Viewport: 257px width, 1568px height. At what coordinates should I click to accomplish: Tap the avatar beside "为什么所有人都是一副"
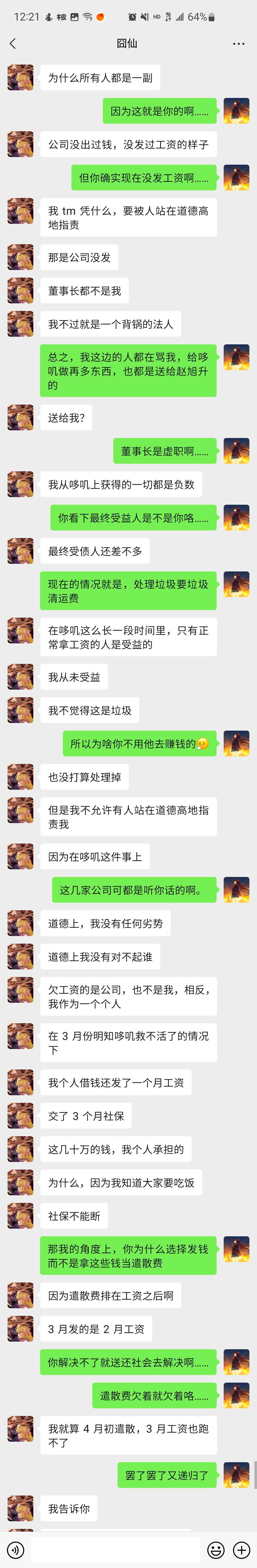pos(21,77)
